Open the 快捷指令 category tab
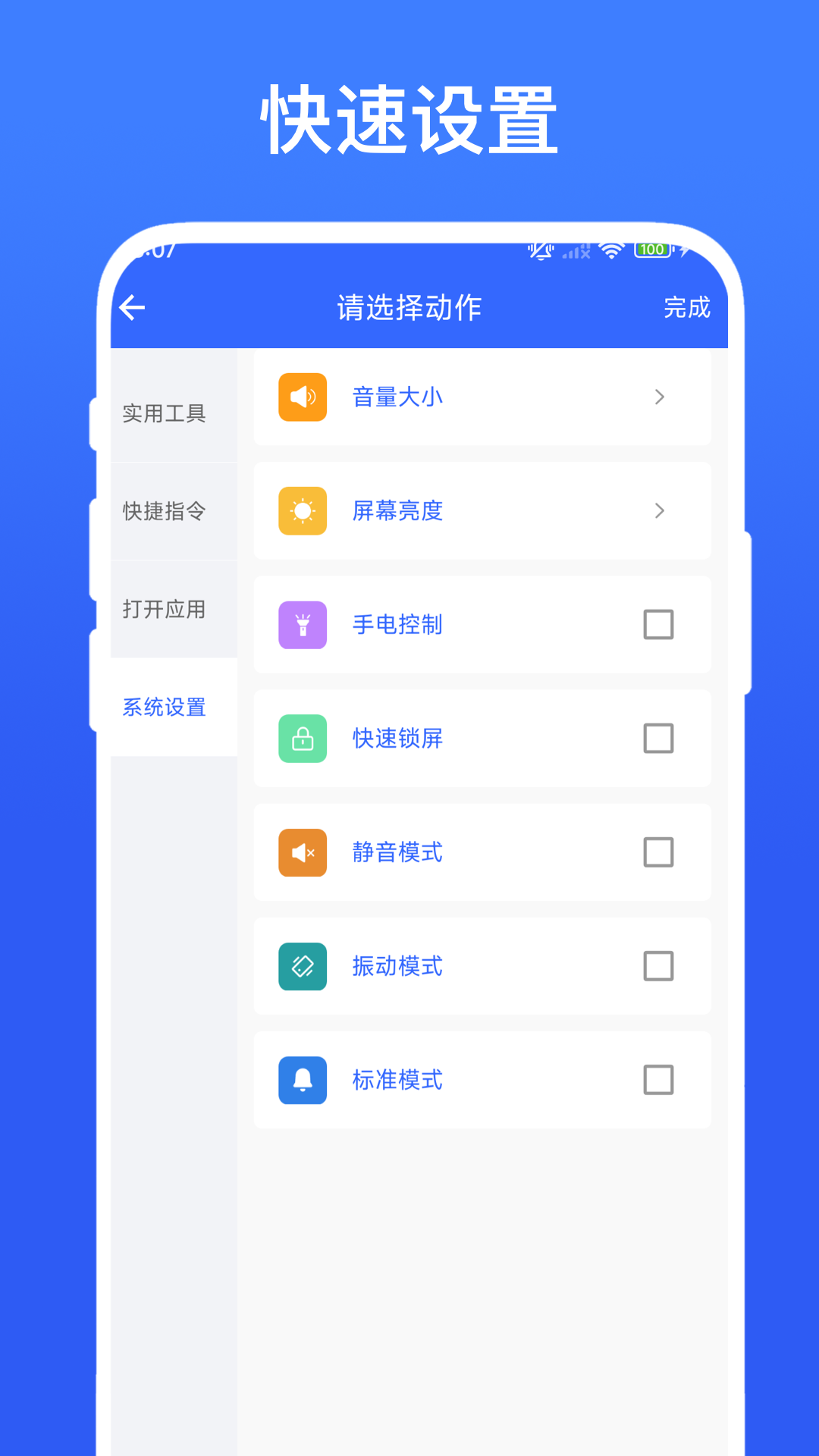 tap(163, 511)
